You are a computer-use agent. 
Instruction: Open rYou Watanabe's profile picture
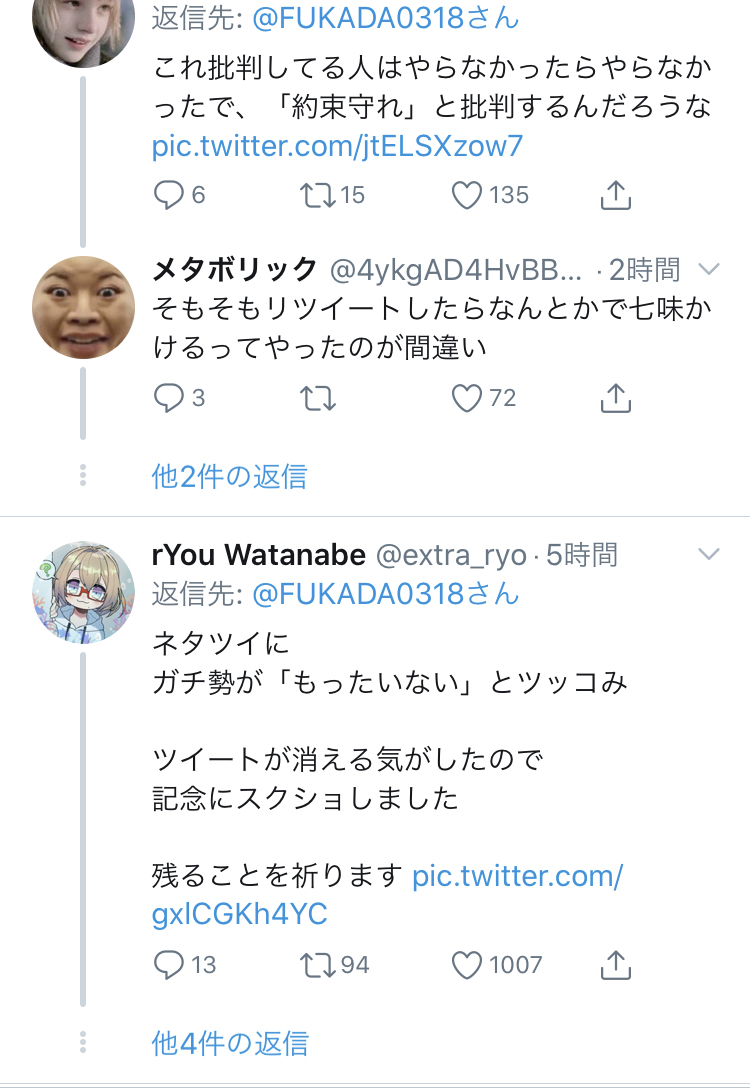pyautogui.click(x=84, y=592)
